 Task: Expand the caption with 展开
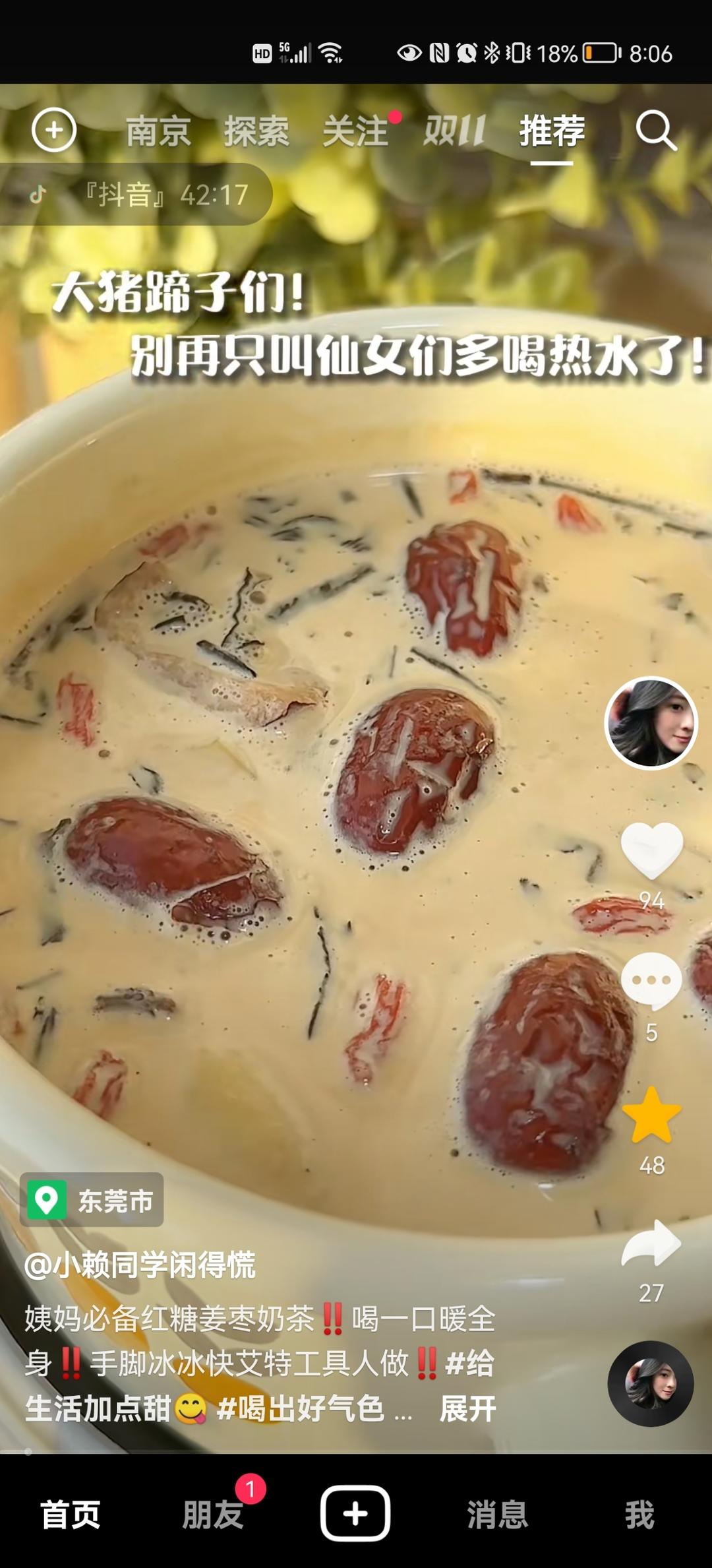(468, 1409)
